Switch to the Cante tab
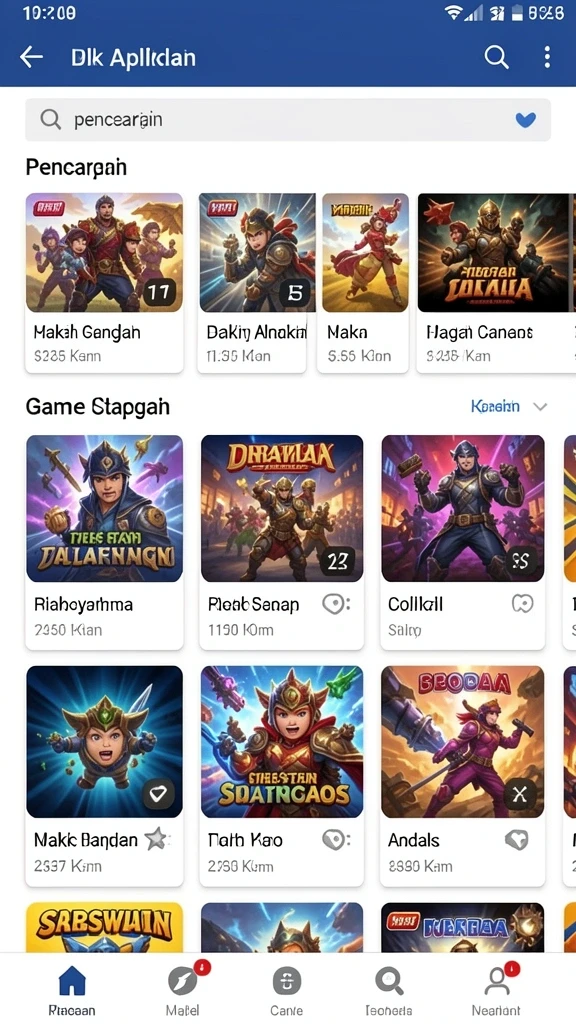 point(287,991)
